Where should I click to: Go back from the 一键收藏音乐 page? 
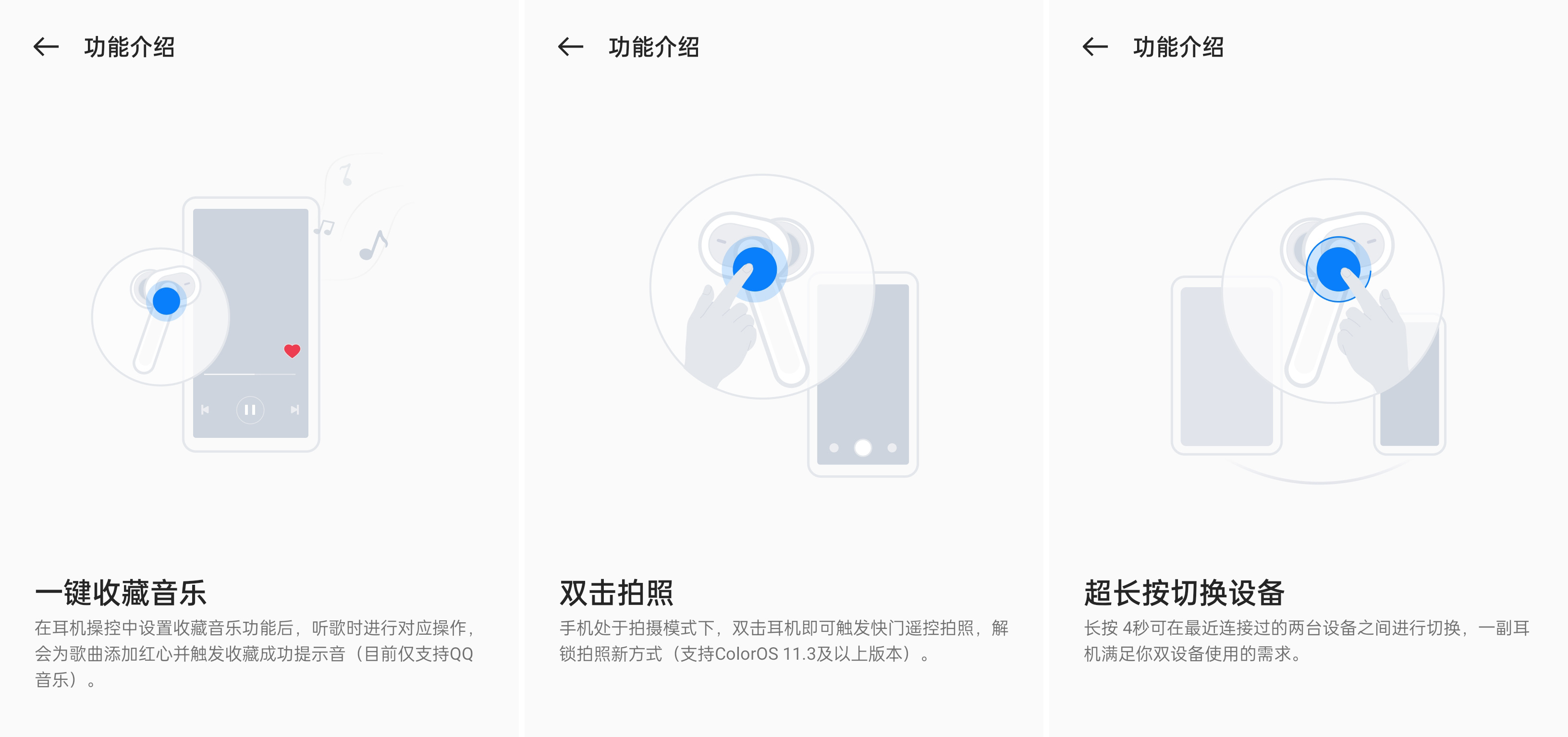46,47
